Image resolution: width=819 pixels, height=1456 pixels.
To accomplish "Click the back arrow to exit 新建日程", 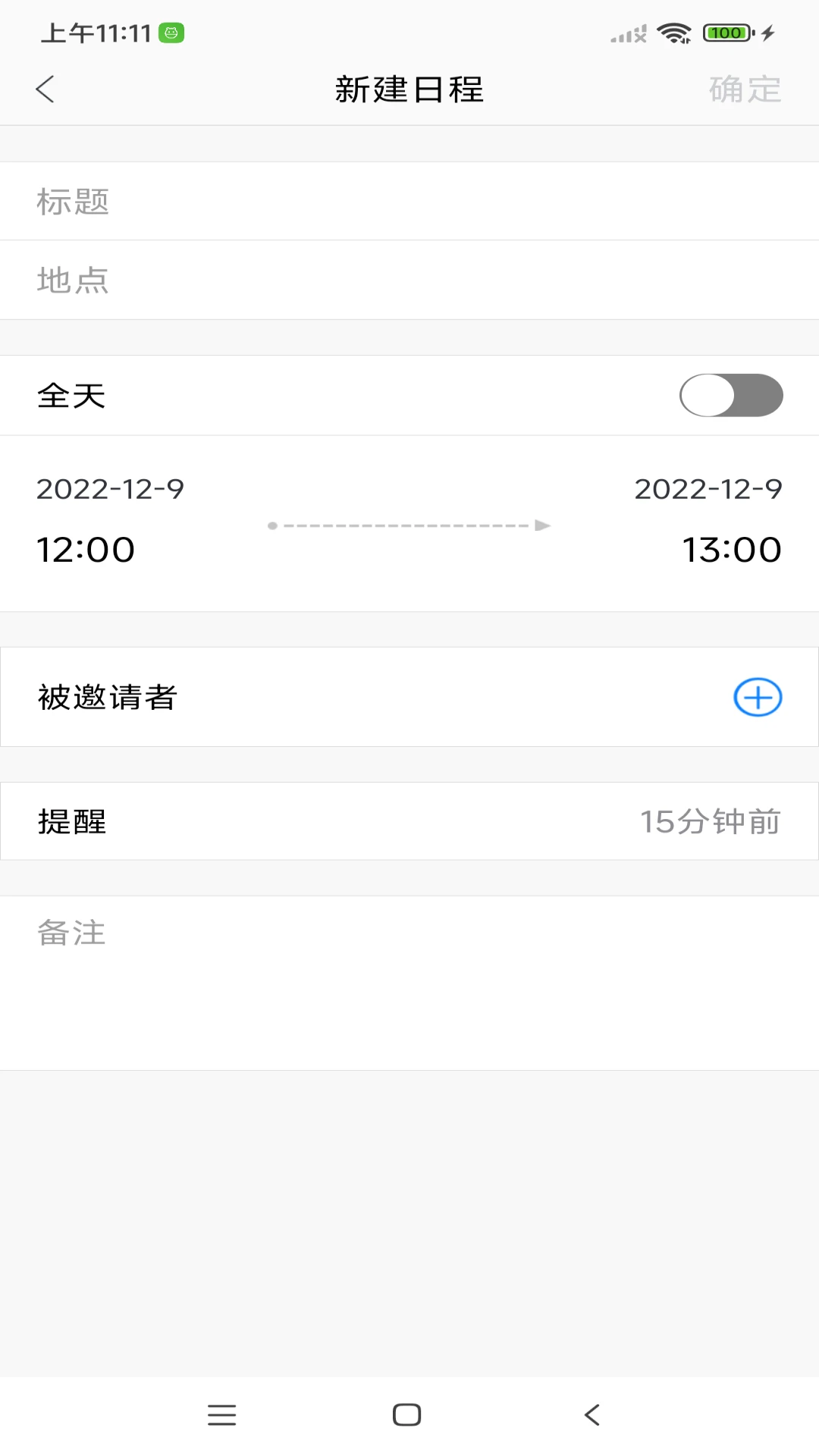I will point(45,89).
